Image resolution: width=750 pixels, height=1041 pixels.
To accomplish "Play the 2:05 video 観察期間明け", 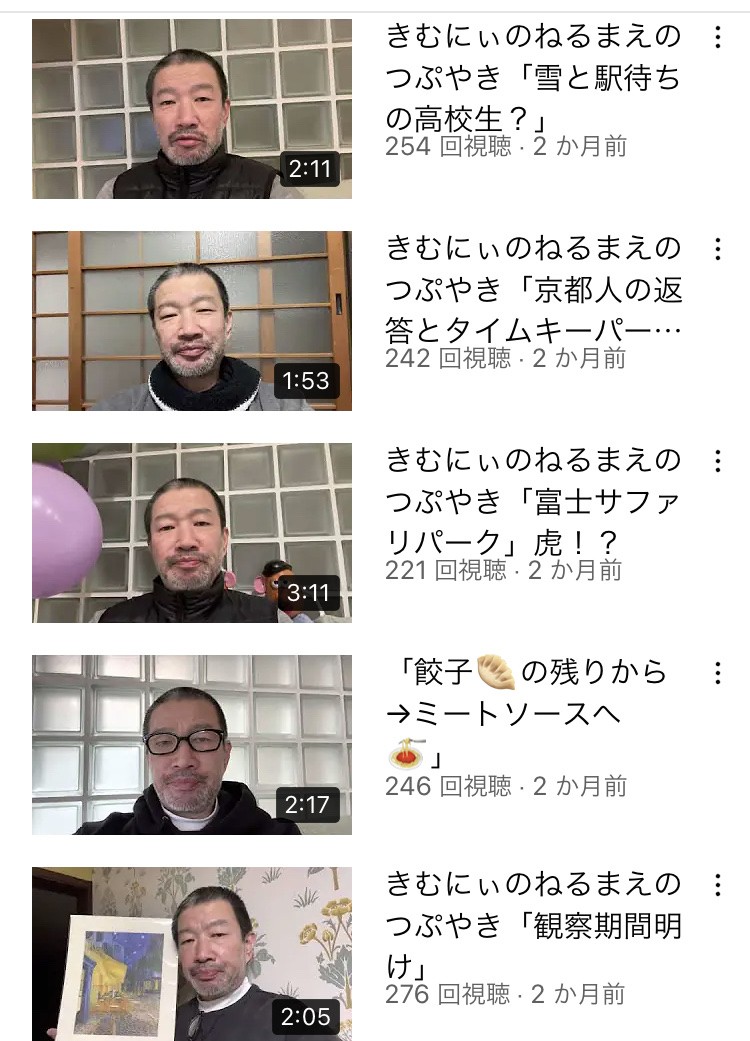I will [192, 954].
